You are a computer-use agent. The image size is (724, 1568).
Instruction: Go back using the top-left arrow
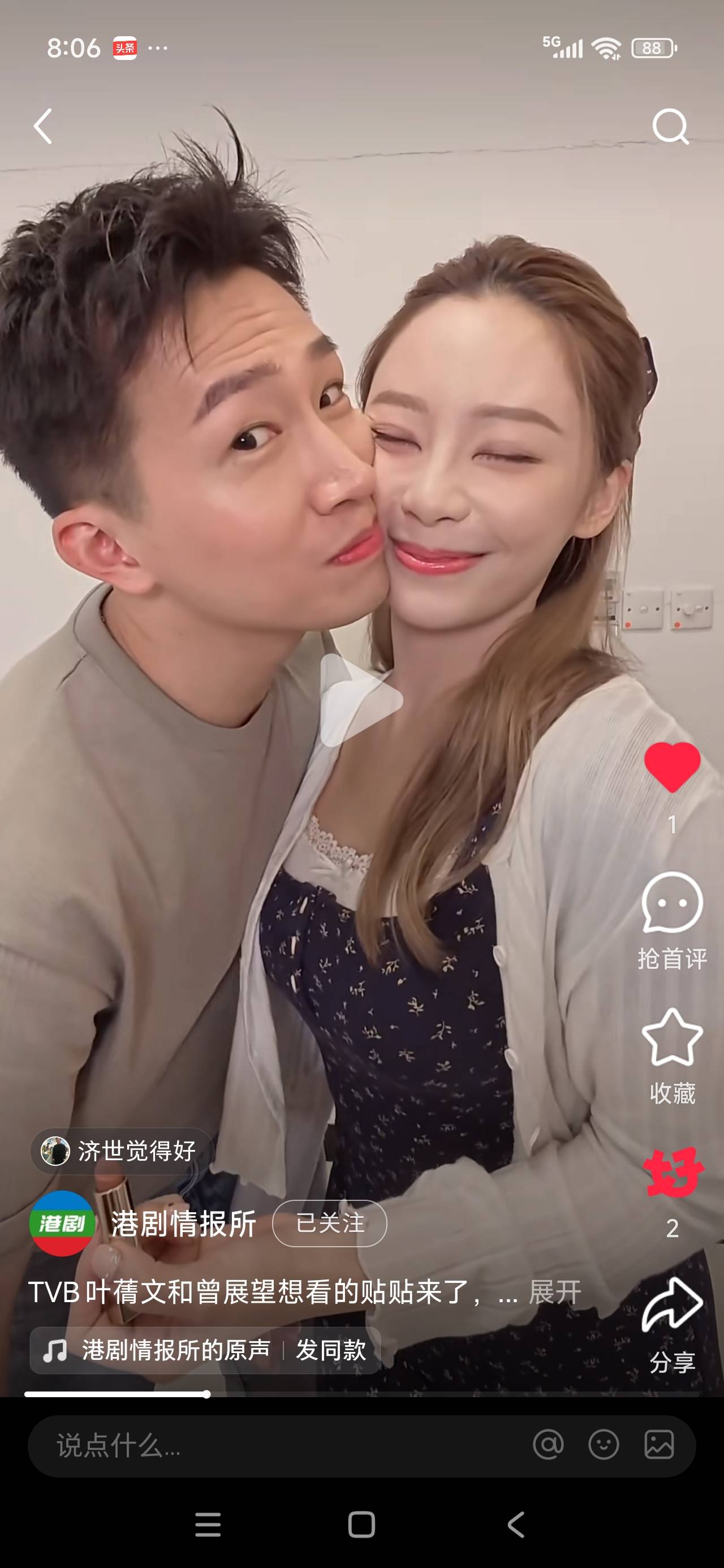(x=43, y=126)
